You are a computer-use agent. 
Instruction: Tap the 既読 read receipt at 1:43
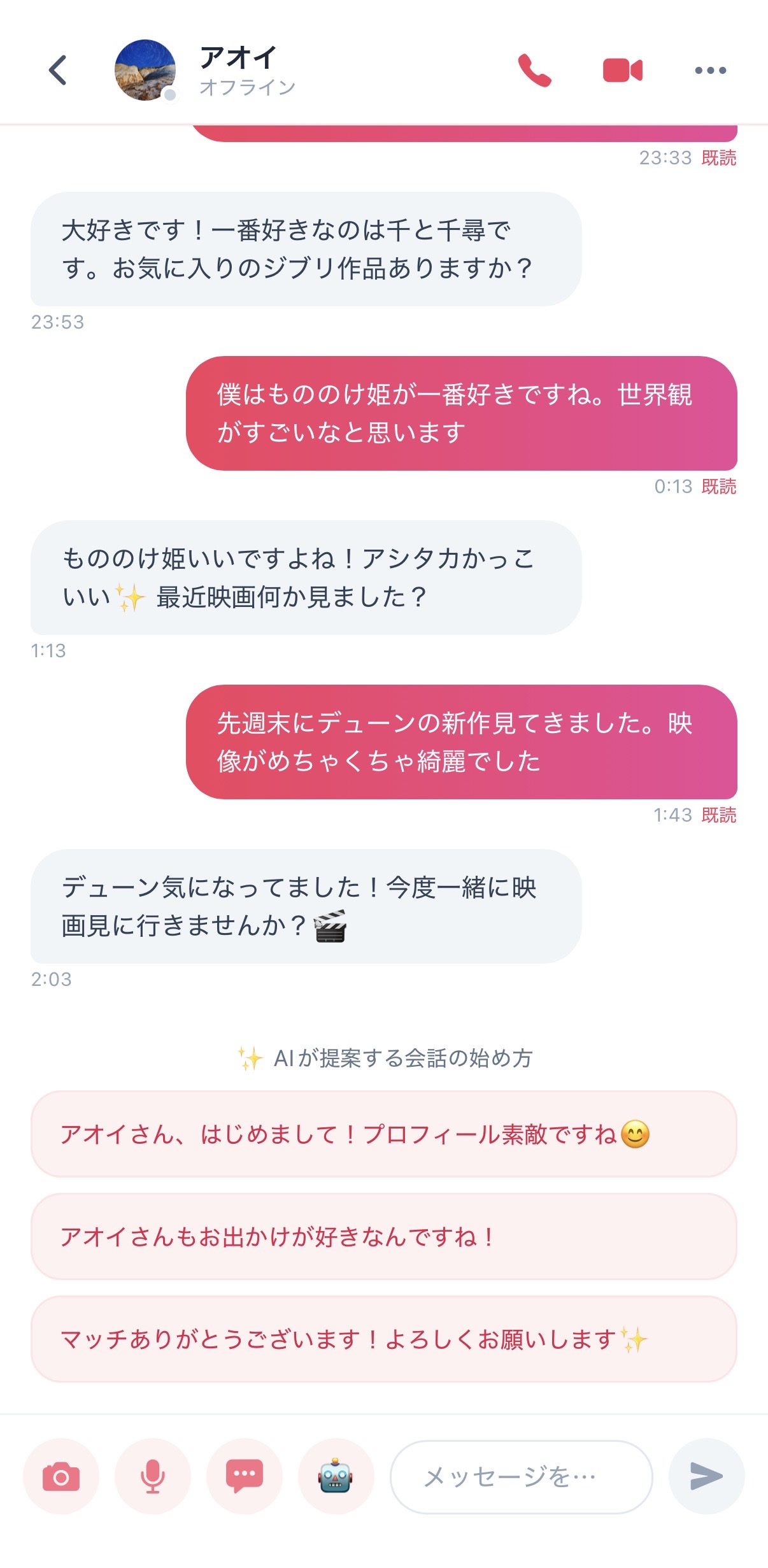(720, 815)
